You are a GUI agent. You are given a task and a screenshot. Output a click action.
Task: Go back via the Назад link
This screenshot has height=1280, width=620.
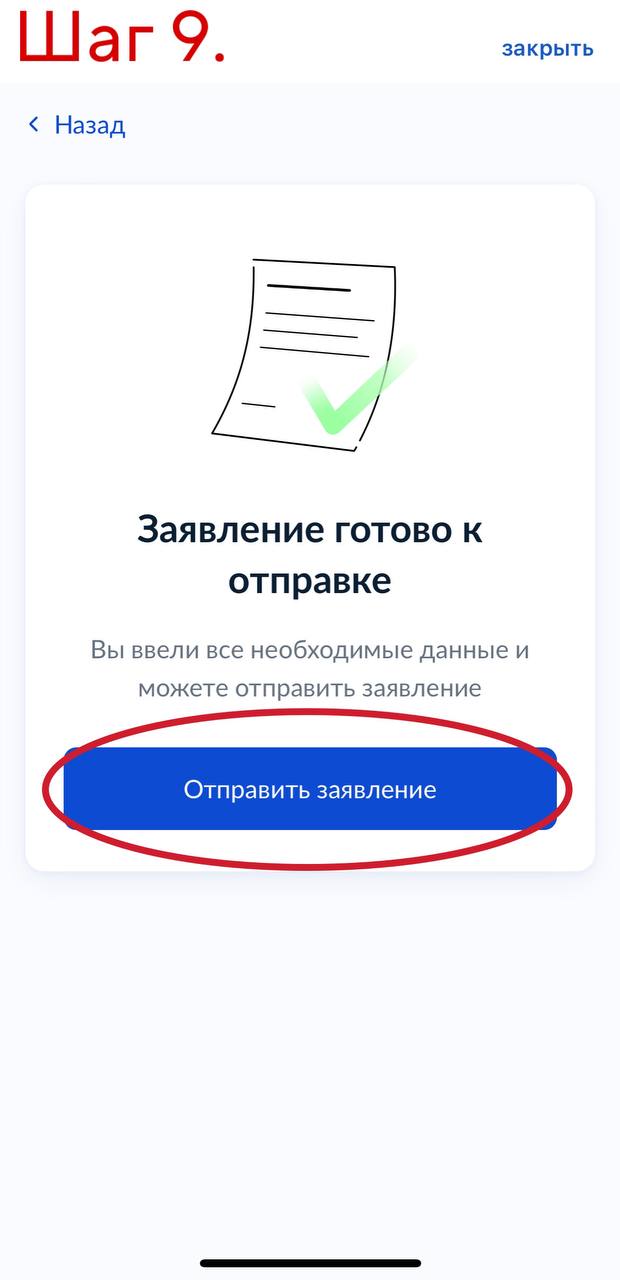coord(77,125)
